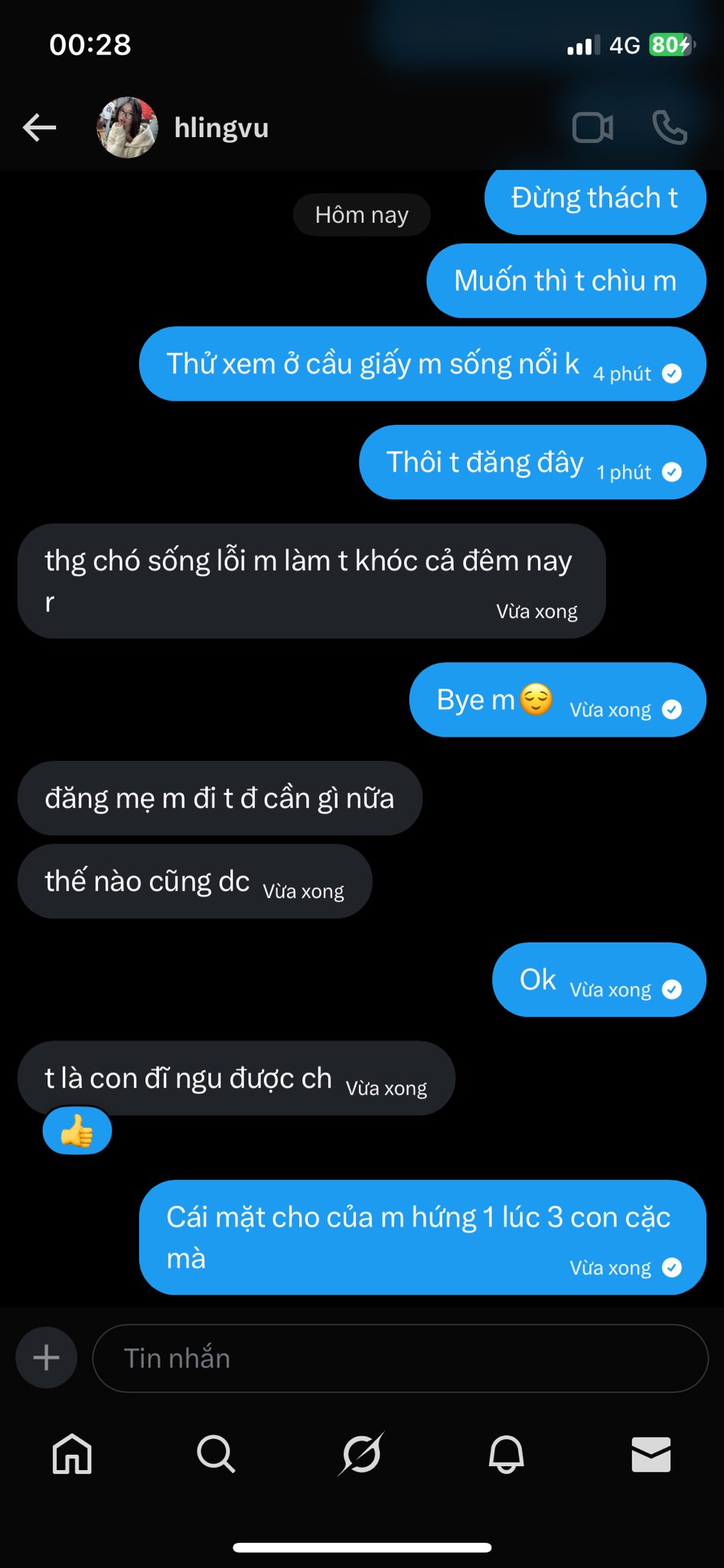
Task: Switch to the Home tab
Action: (72, 1453)
